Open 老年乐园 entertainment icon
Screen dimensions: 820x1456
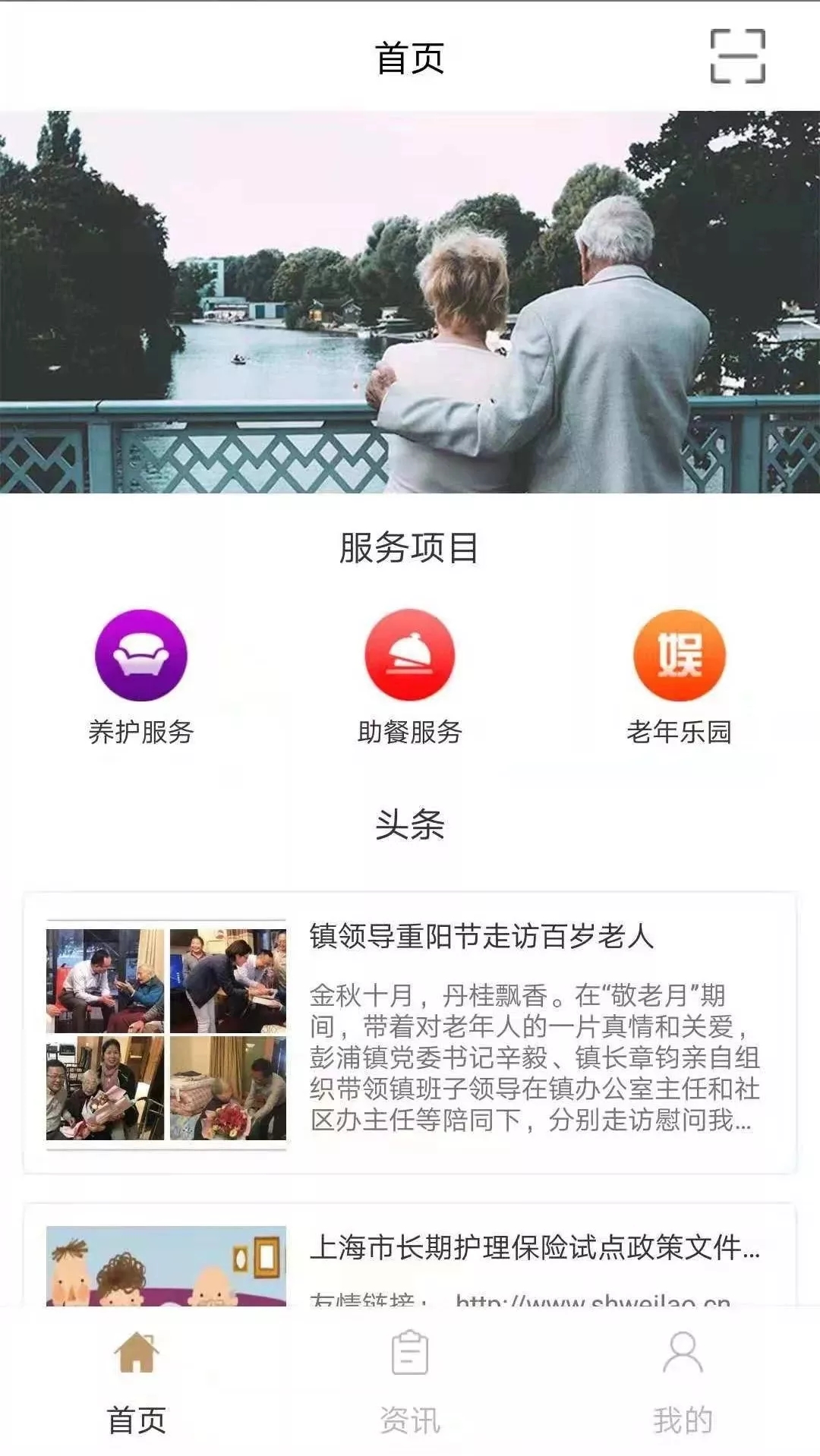coord(681,657)
